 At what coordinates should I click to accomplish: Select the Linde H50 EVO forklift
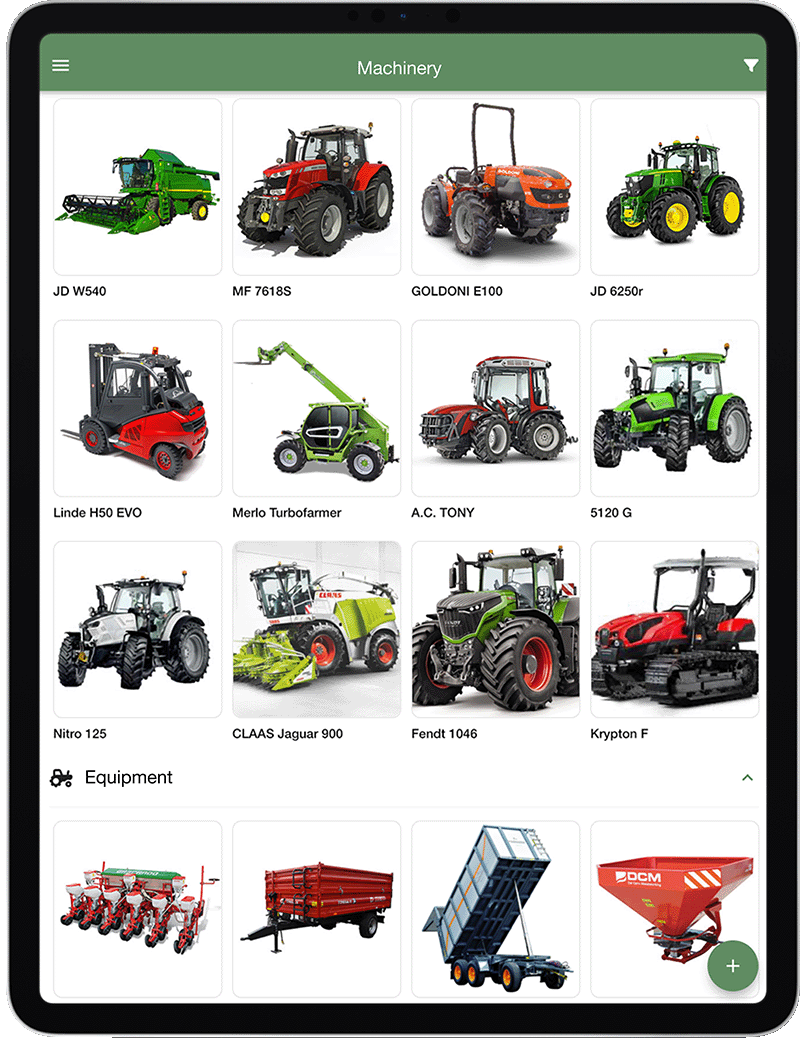point(136,407)
